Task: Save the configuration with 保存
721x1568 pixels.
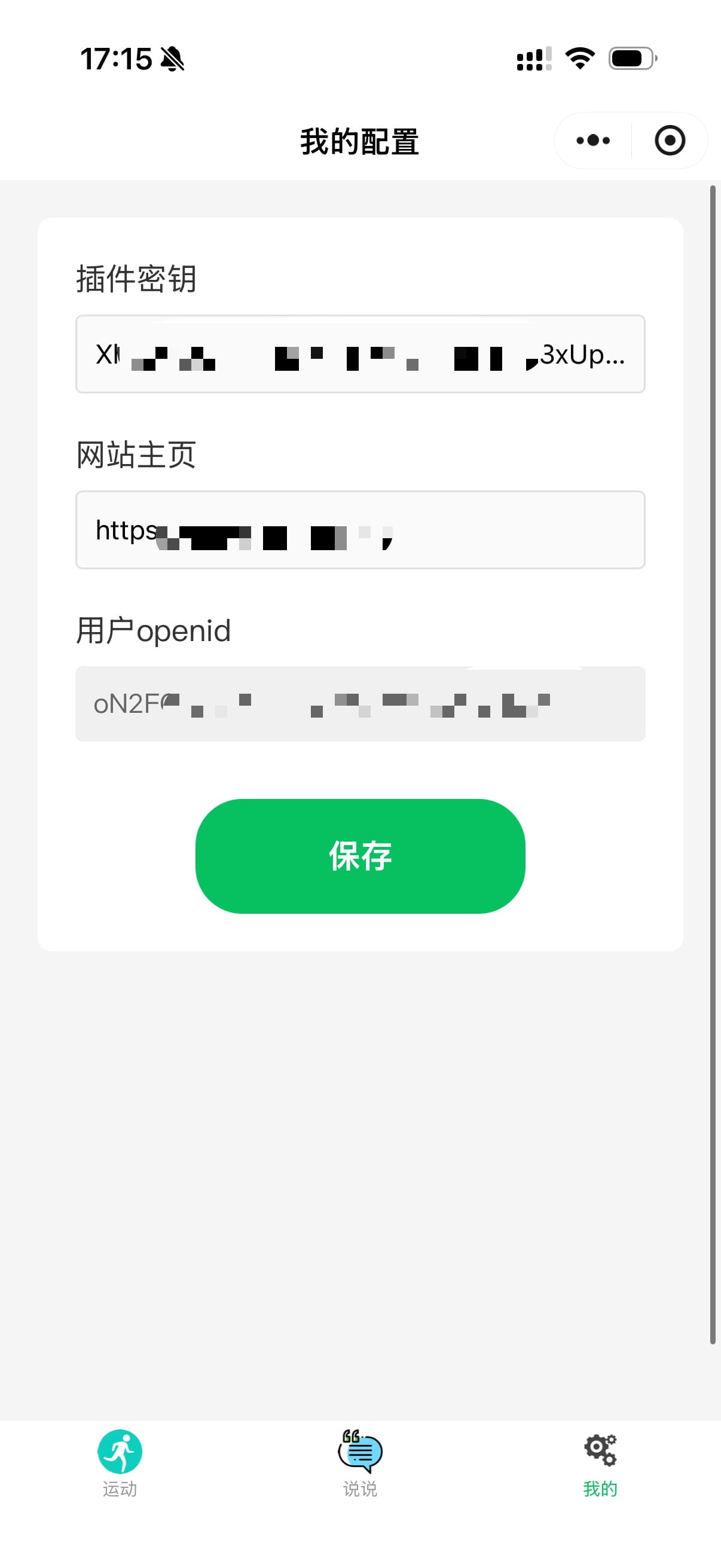Action: [359, 856]
